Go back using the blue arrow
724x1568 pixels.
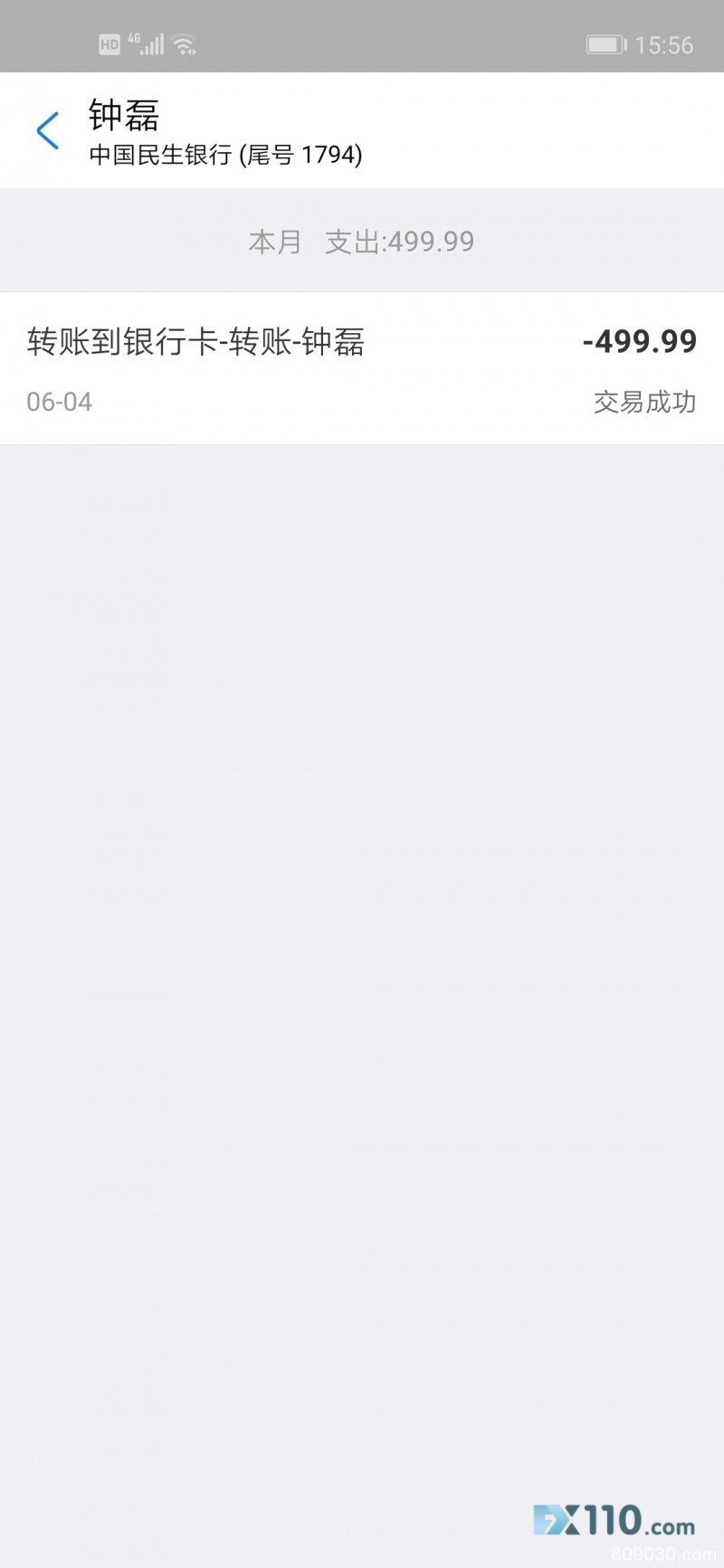(47, 130)
